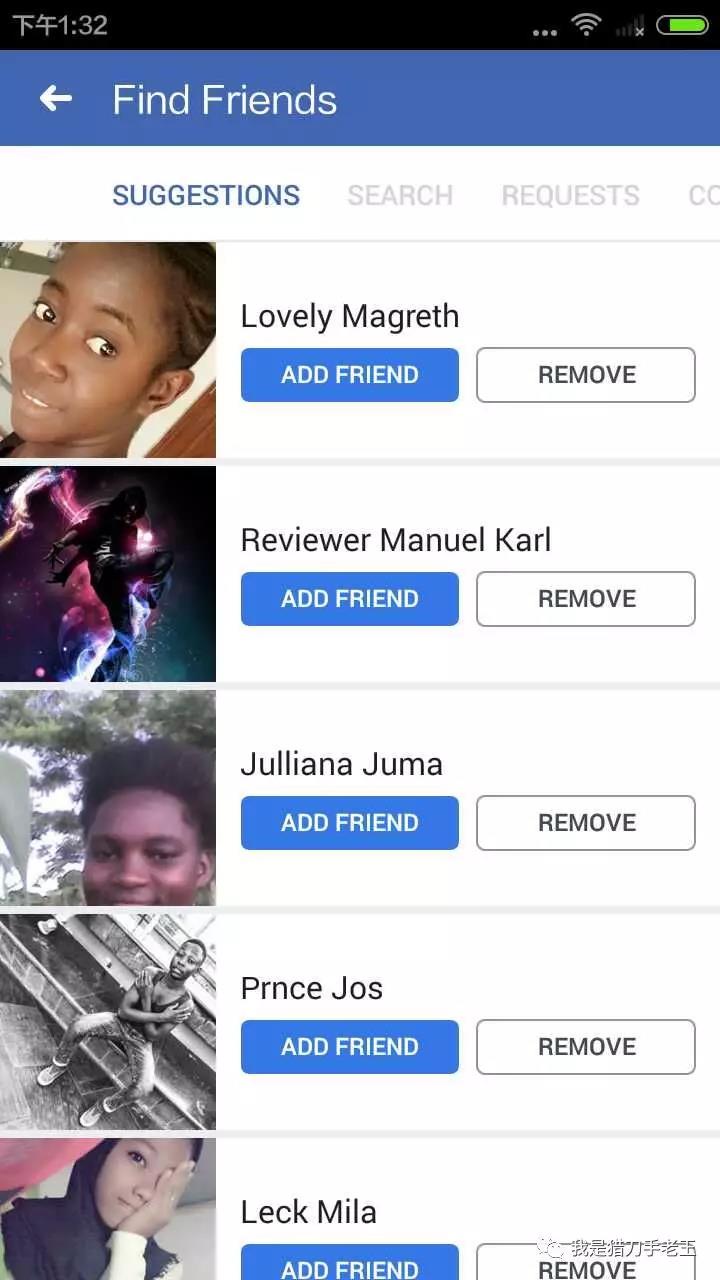Add Leck Mila as a friend

click(x=349, y=1264)
